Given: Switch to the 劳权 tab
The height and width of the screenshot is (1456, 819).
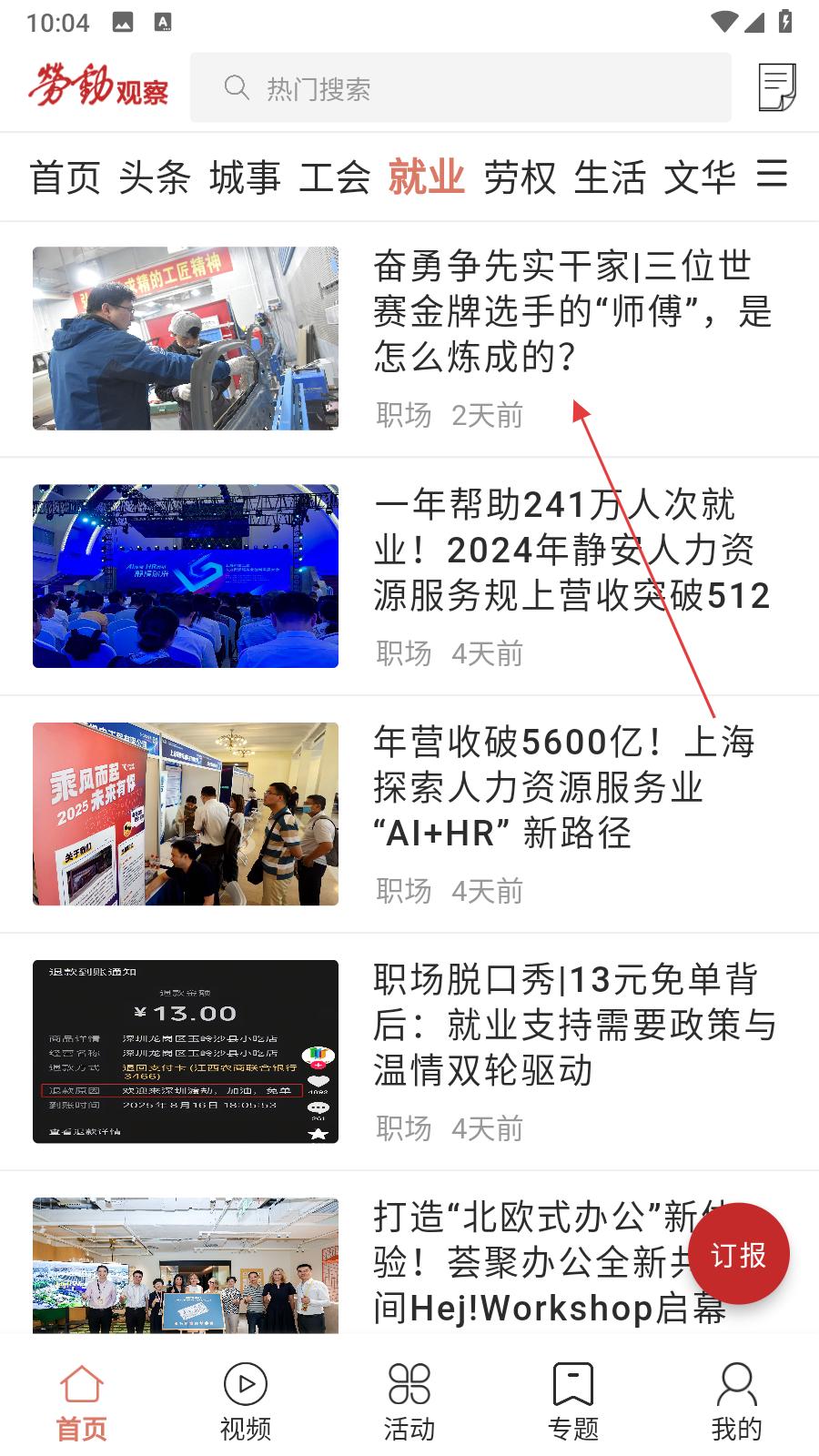Looking at the screenshot, I should tap(520, 177).
